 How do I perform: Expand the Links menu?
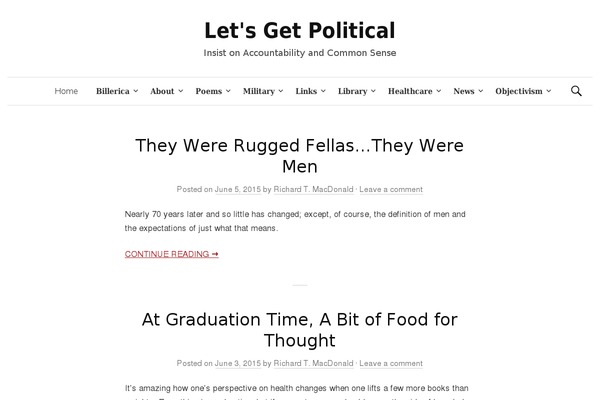coord(310,91)
